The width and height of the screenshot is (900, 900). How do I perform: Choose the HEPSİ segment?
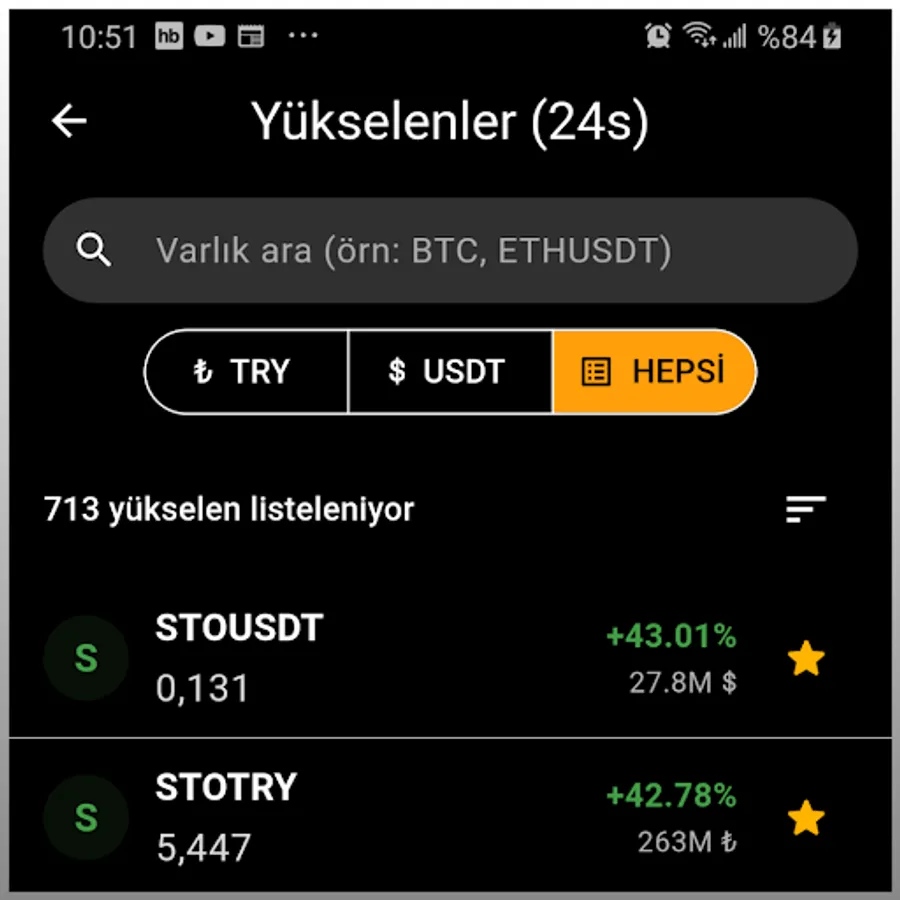click(x=653, y=372)
